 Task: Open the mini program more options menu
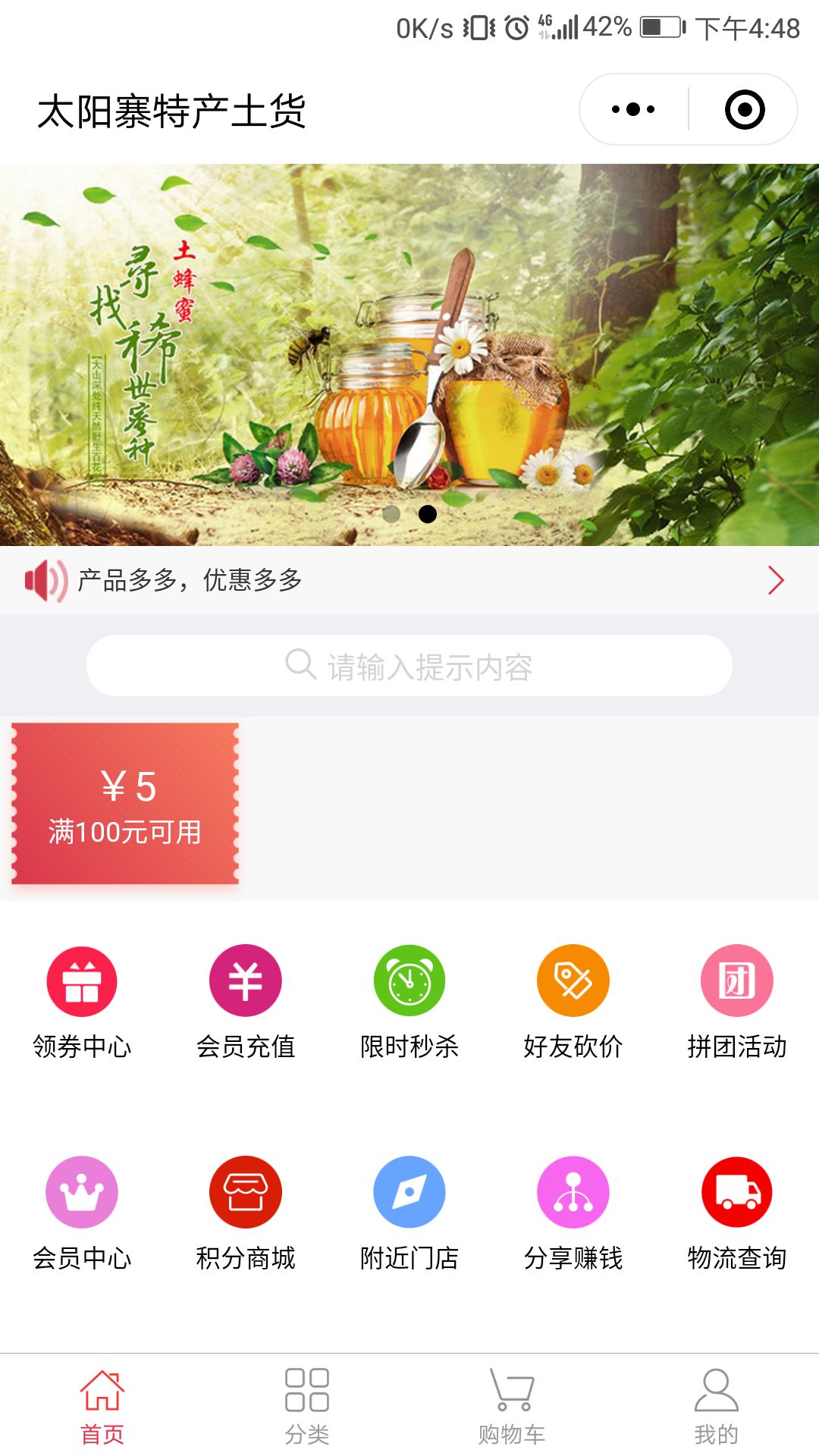click(x=633, y=110)
